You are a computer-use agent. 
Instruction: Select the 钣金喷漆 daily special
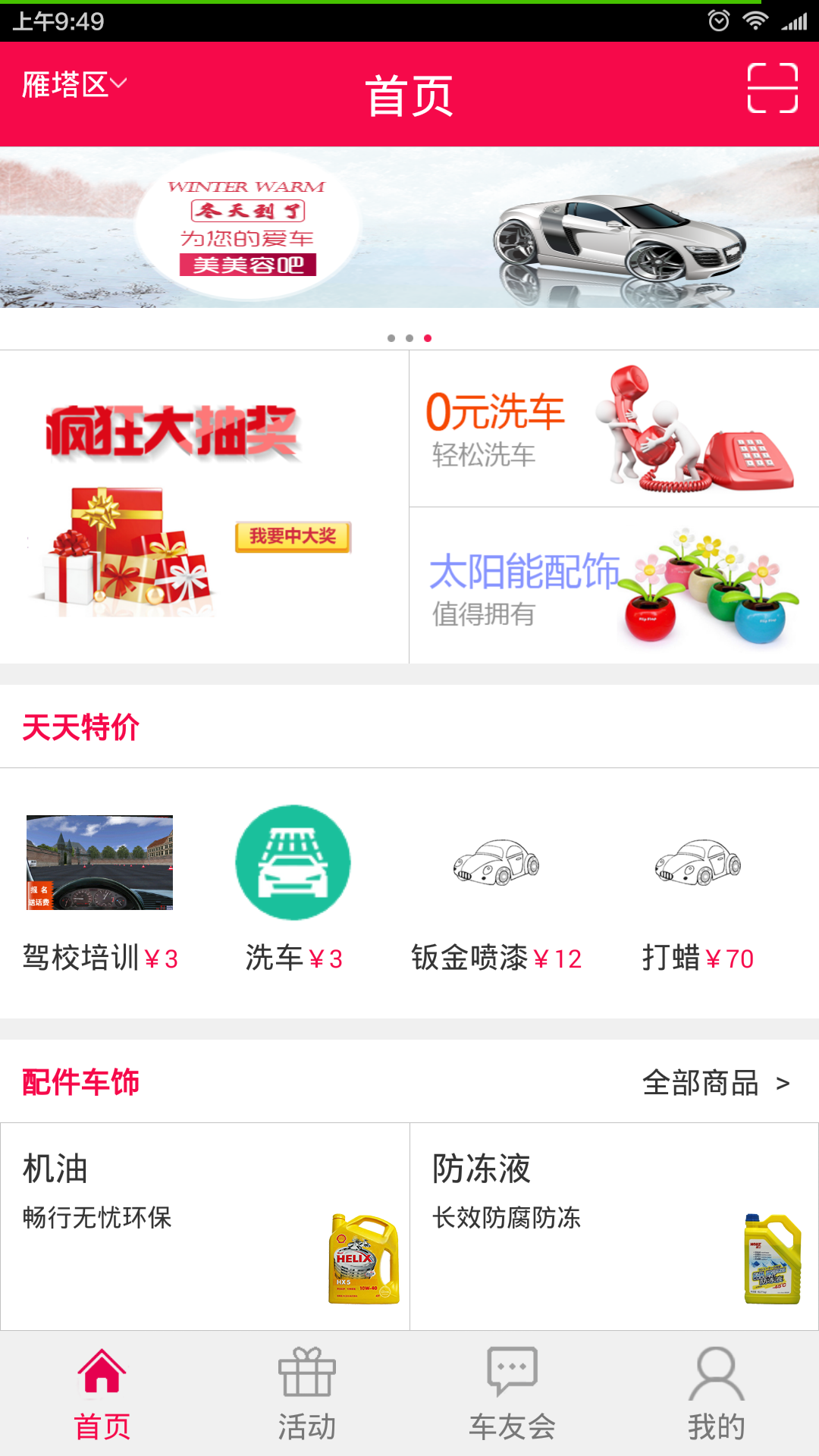pyautogui.click(x=496, y=893)
